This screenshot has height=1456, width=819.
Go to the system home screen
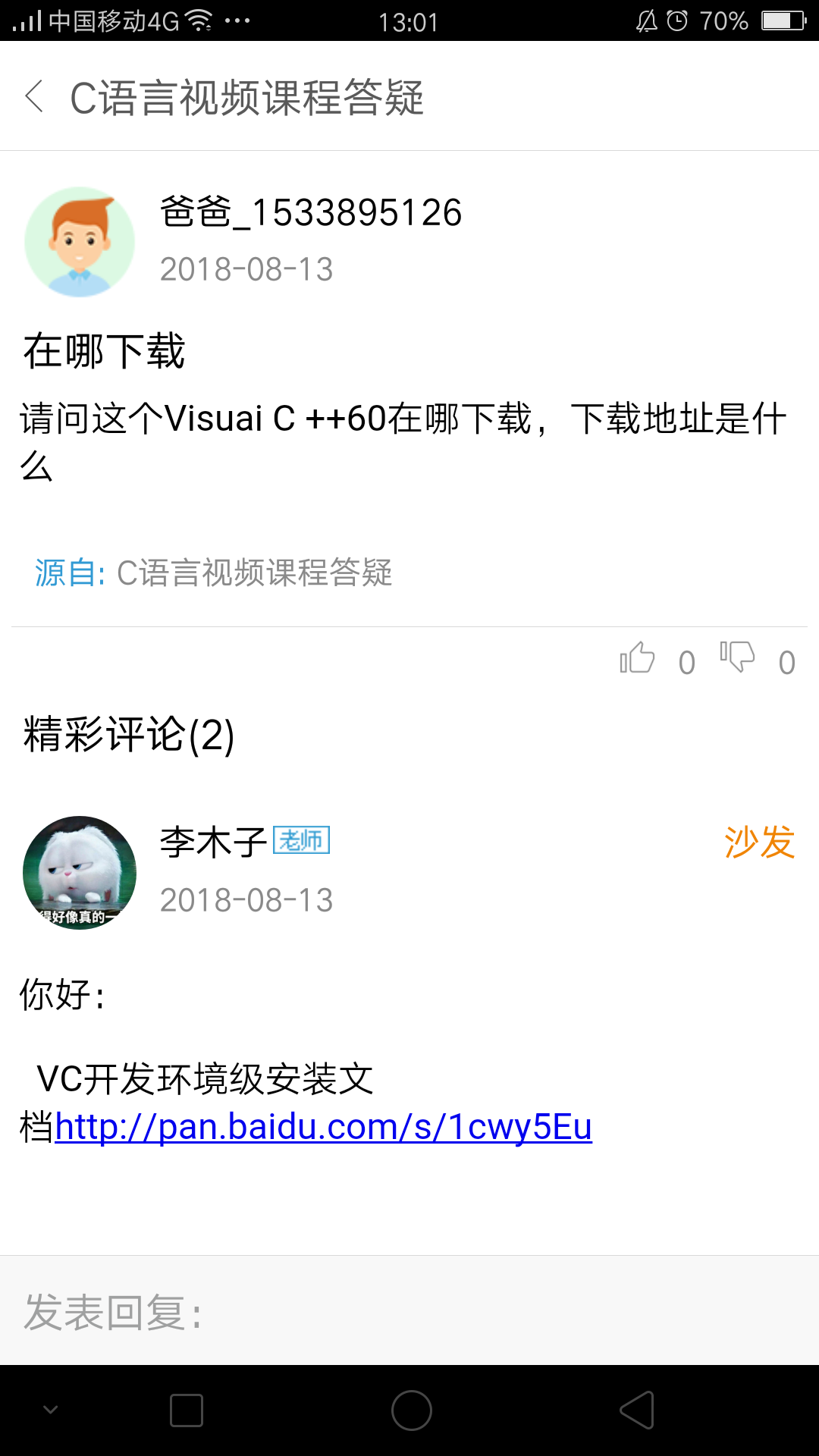click(411, 1410)
